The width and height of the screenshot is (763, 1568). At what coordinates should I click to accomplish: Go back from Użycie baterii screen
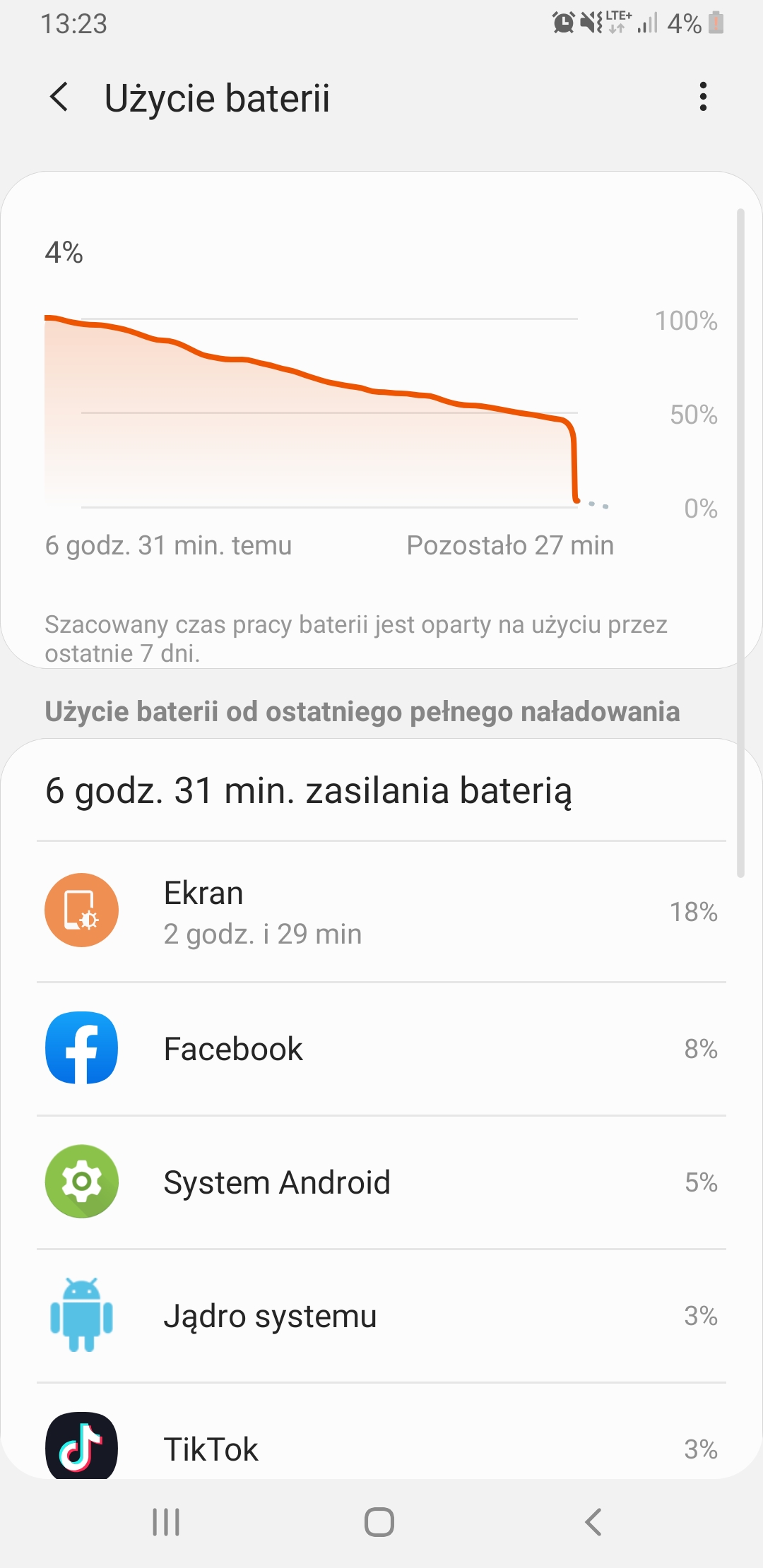tap(59, 97)
